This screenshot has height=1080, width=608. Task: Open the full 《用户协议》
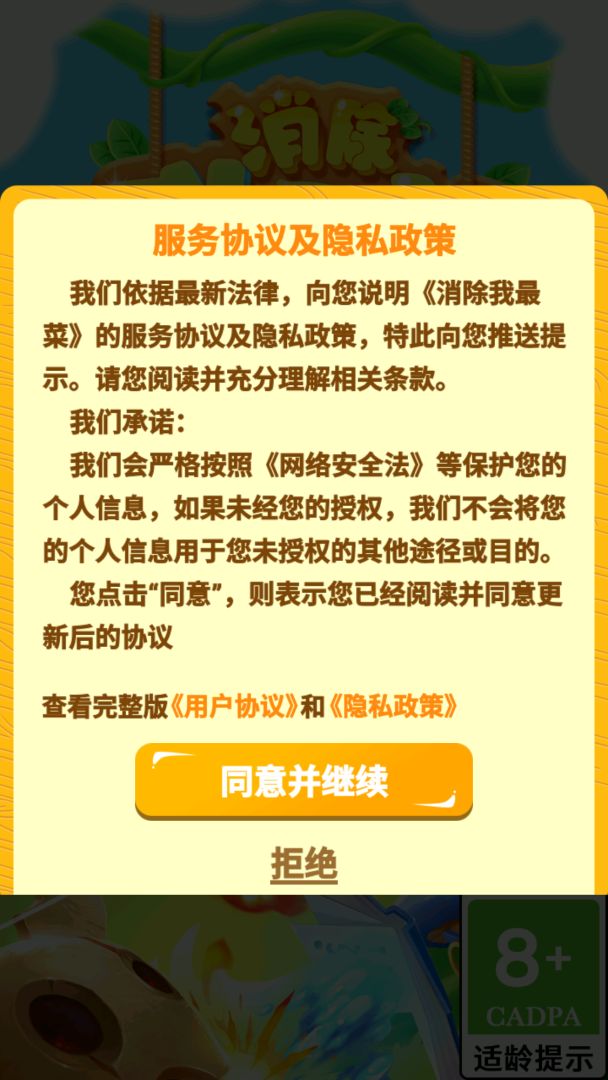[234, 707]
